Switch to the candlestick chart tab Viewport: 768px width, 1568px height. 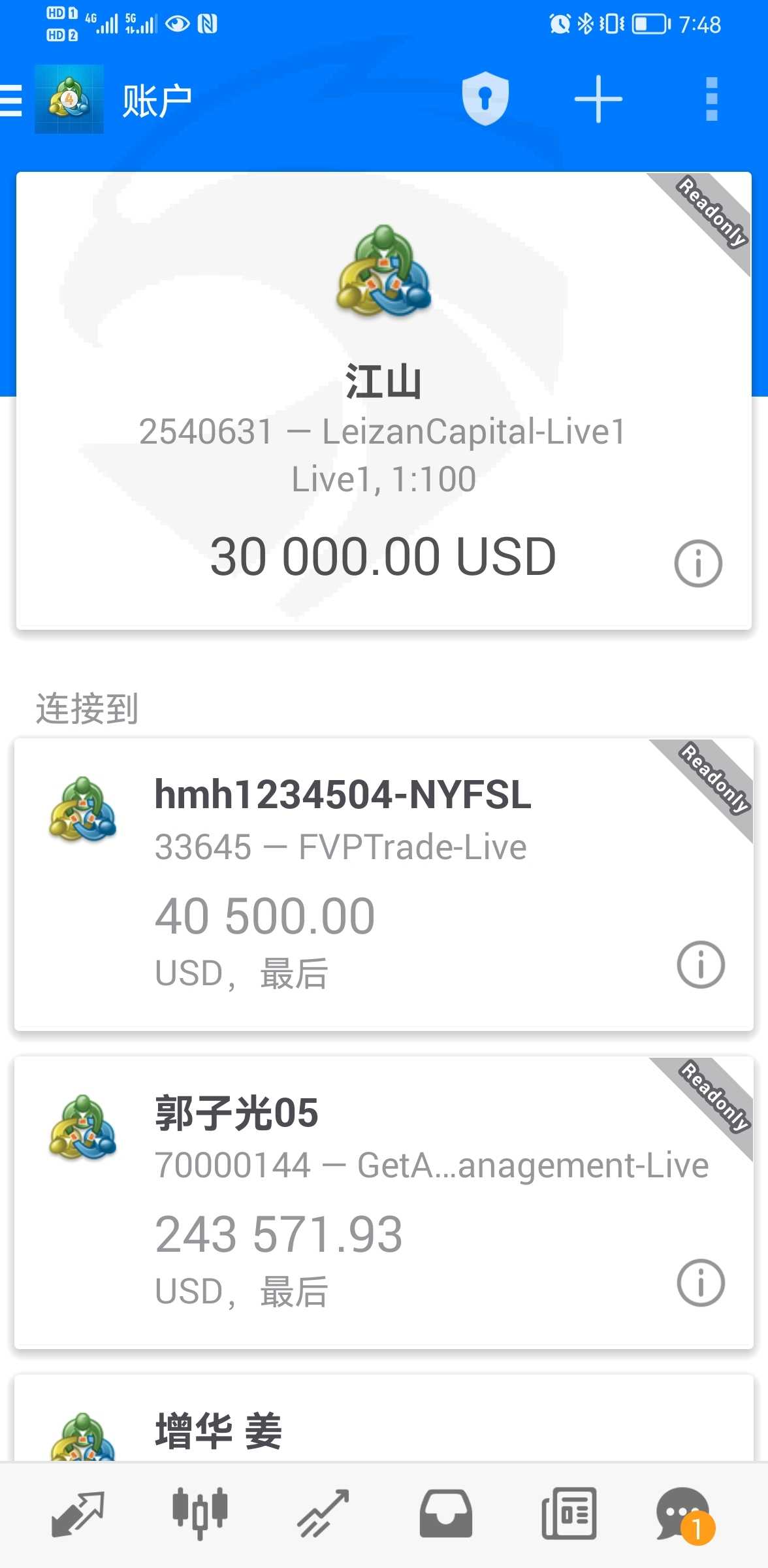200,1514
